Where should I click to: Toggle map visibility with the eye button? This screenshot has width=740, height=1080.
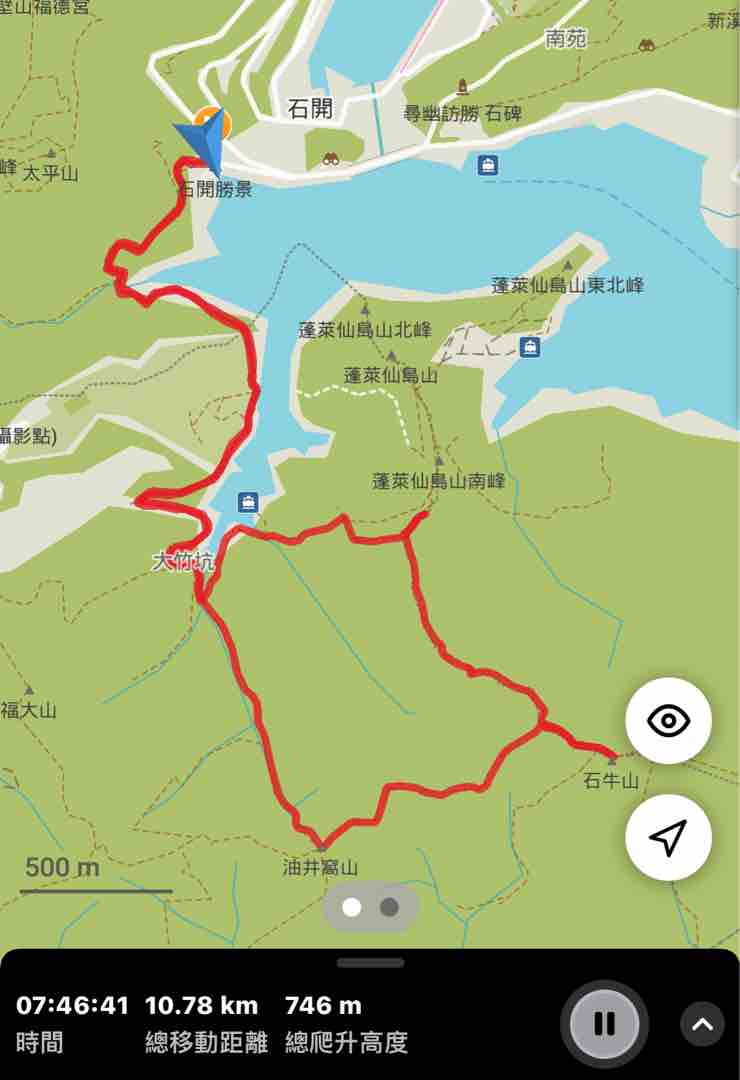(668, 720)
